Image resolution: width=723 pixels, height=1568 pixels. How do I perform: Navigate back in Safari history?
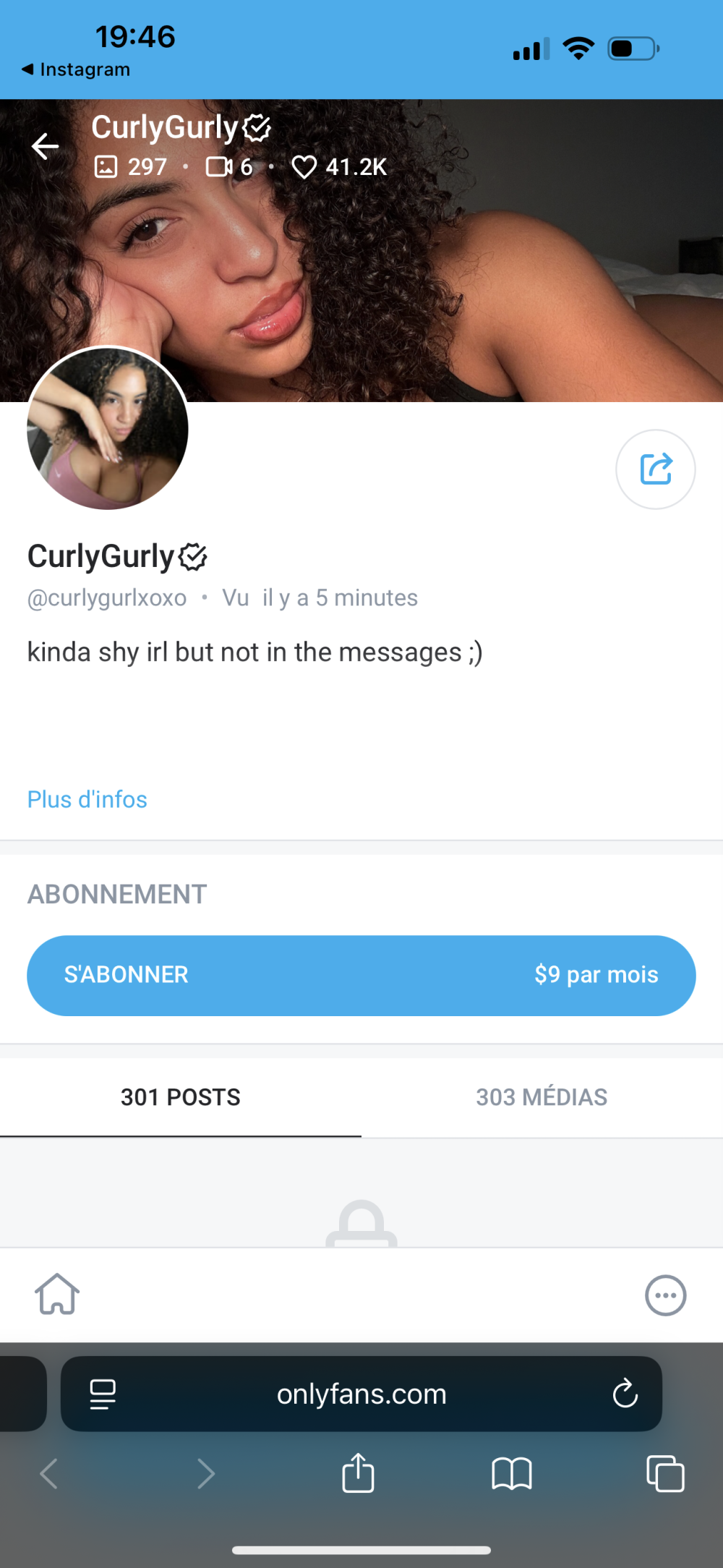(48, 1473)
